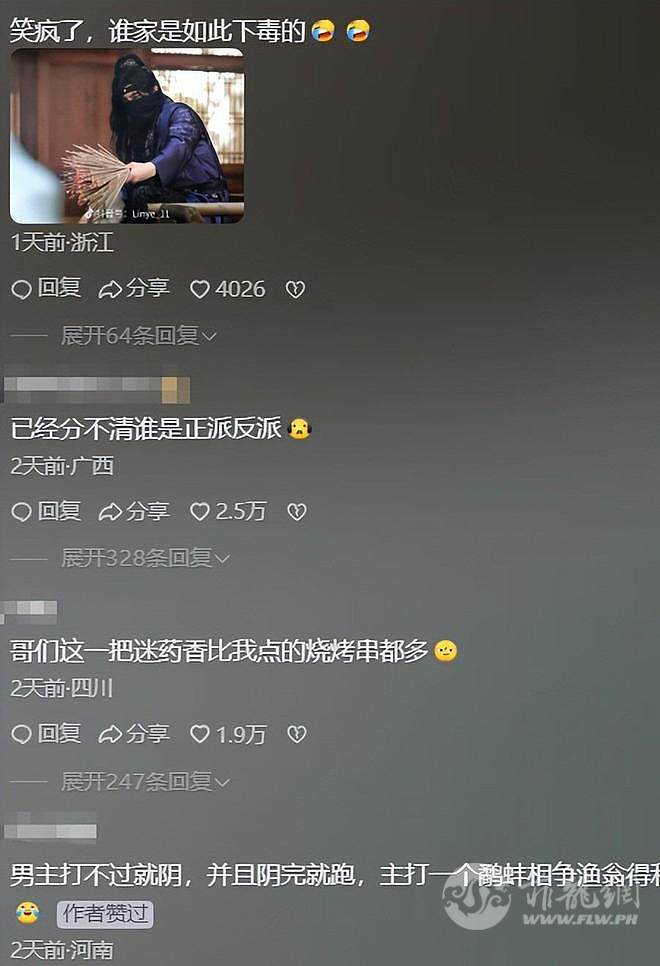Expand the 328 replies
Image resolution: width=660 pixels, height=966 pixels.
145,558
